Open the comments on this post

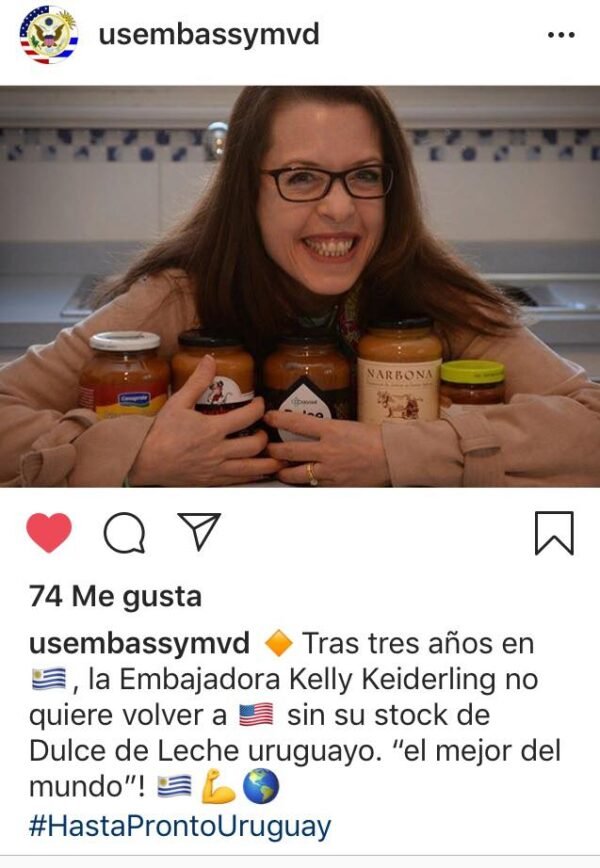click(x=124, y=533)
